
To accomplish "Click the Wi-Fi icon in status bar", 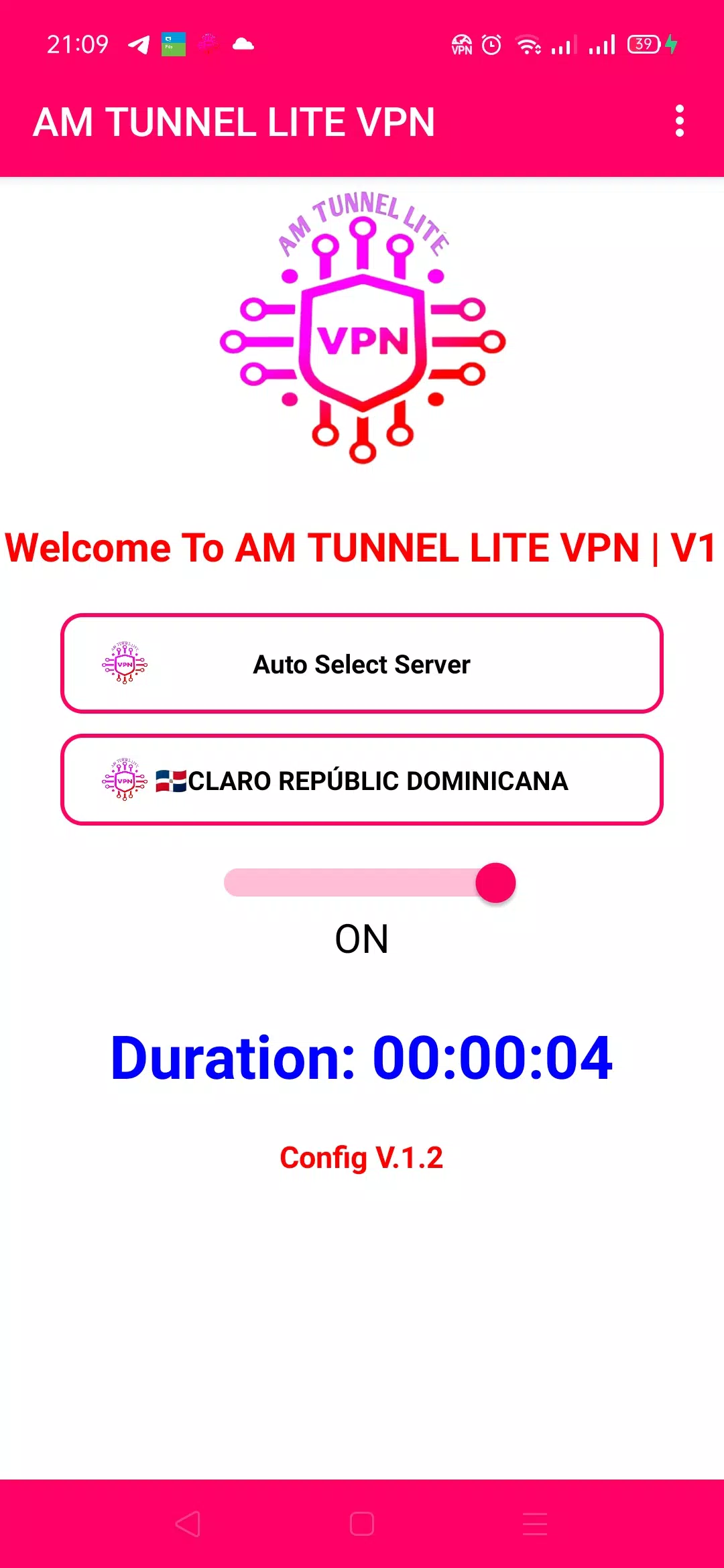I will (528, 45).
